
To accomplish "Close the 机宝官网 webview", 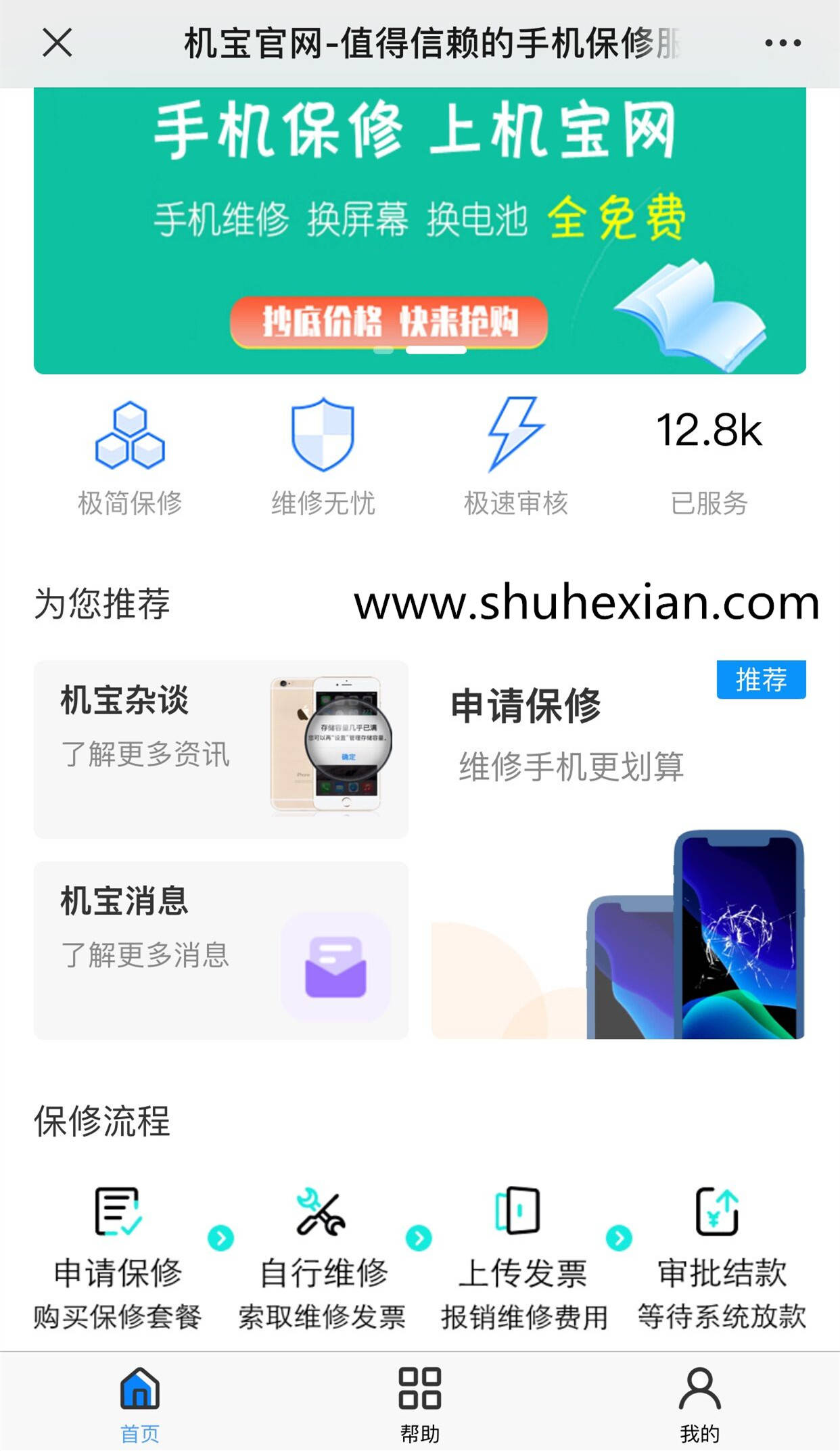I will (x=57, y=43).
